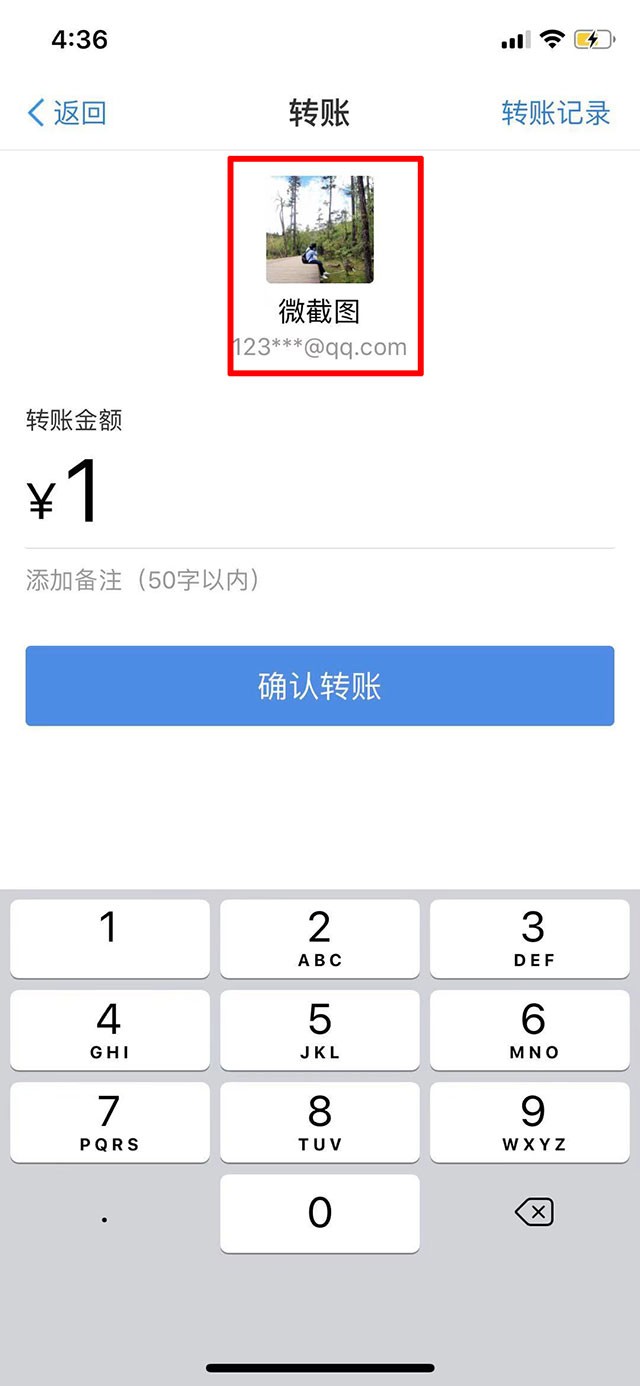
Task: Confirm transfer with 确认转账 button
Action: coord(320,686)
